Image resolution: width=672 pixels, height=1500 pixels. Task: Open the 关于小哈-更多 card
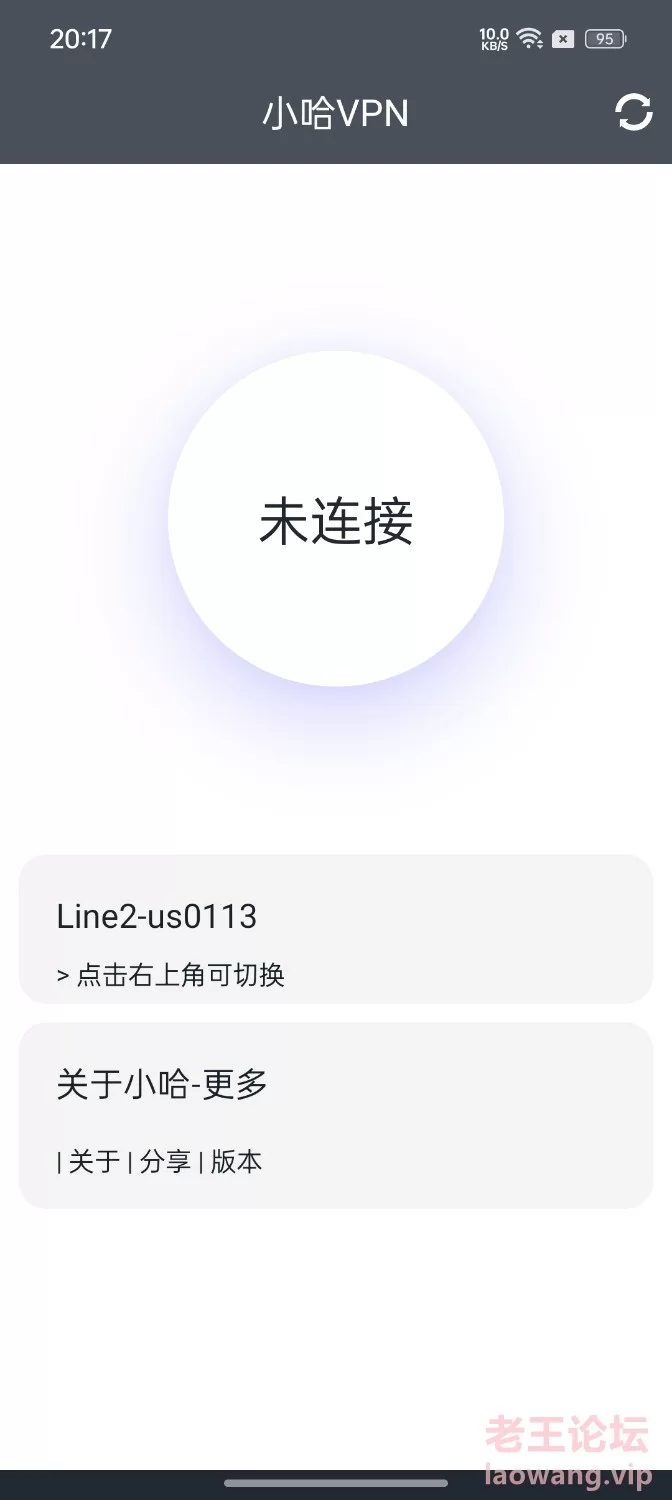pos(336,1116)
